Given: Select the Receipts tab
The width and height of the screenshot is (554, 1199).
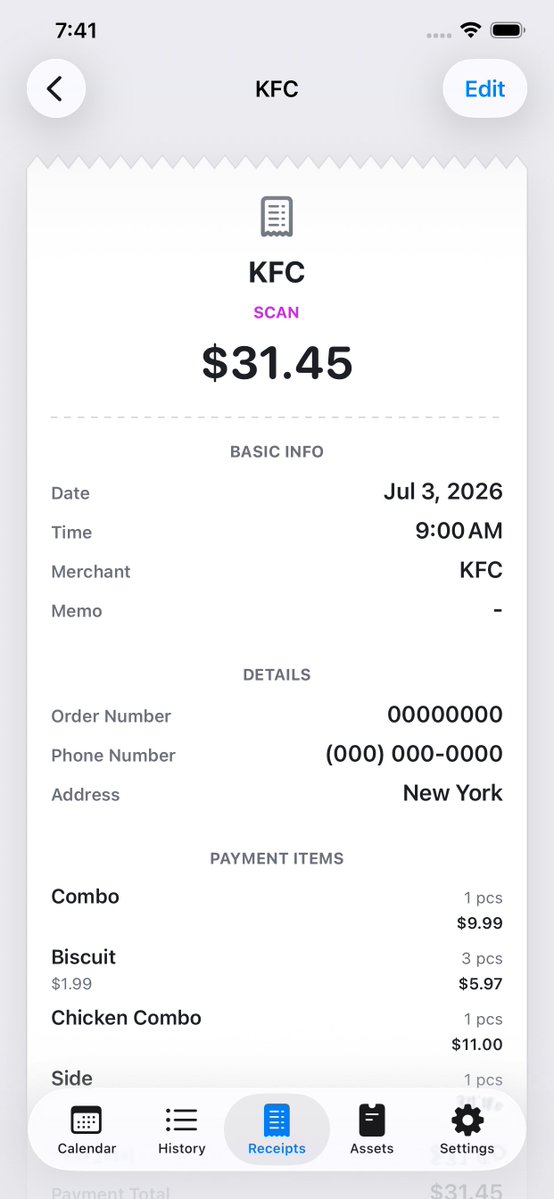Looking at the screenshot, I should click(277, 1129).
